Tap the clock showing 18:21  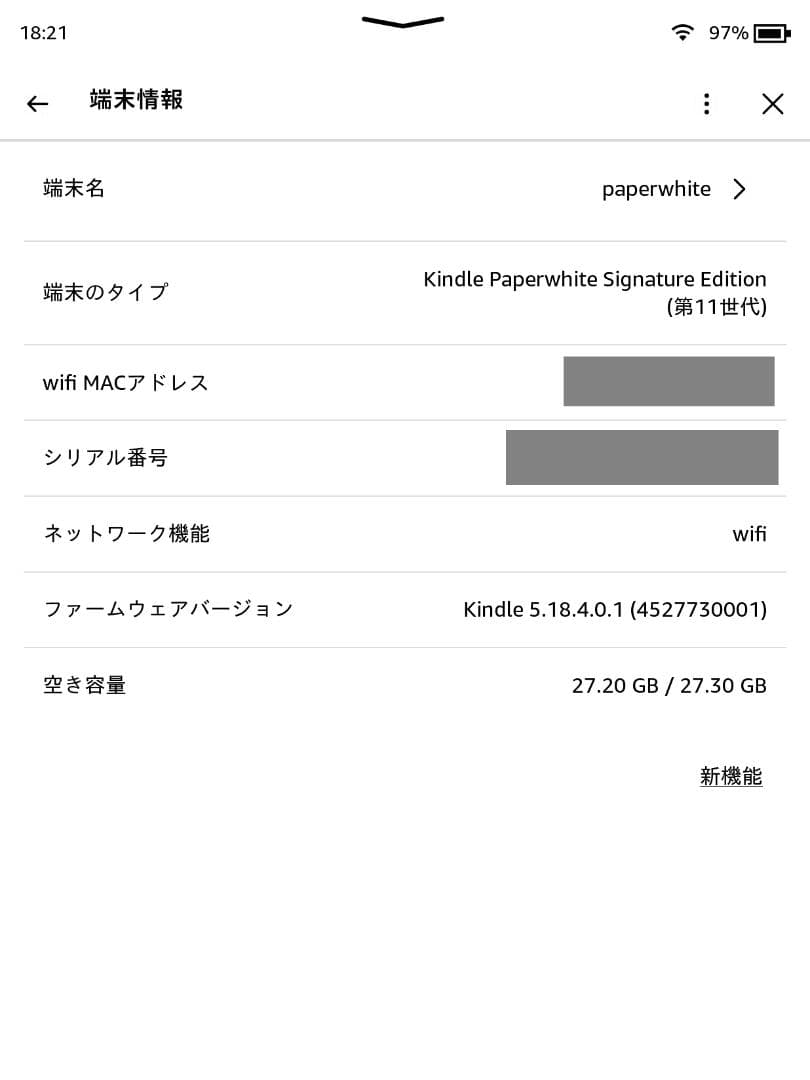click(41, 33)
